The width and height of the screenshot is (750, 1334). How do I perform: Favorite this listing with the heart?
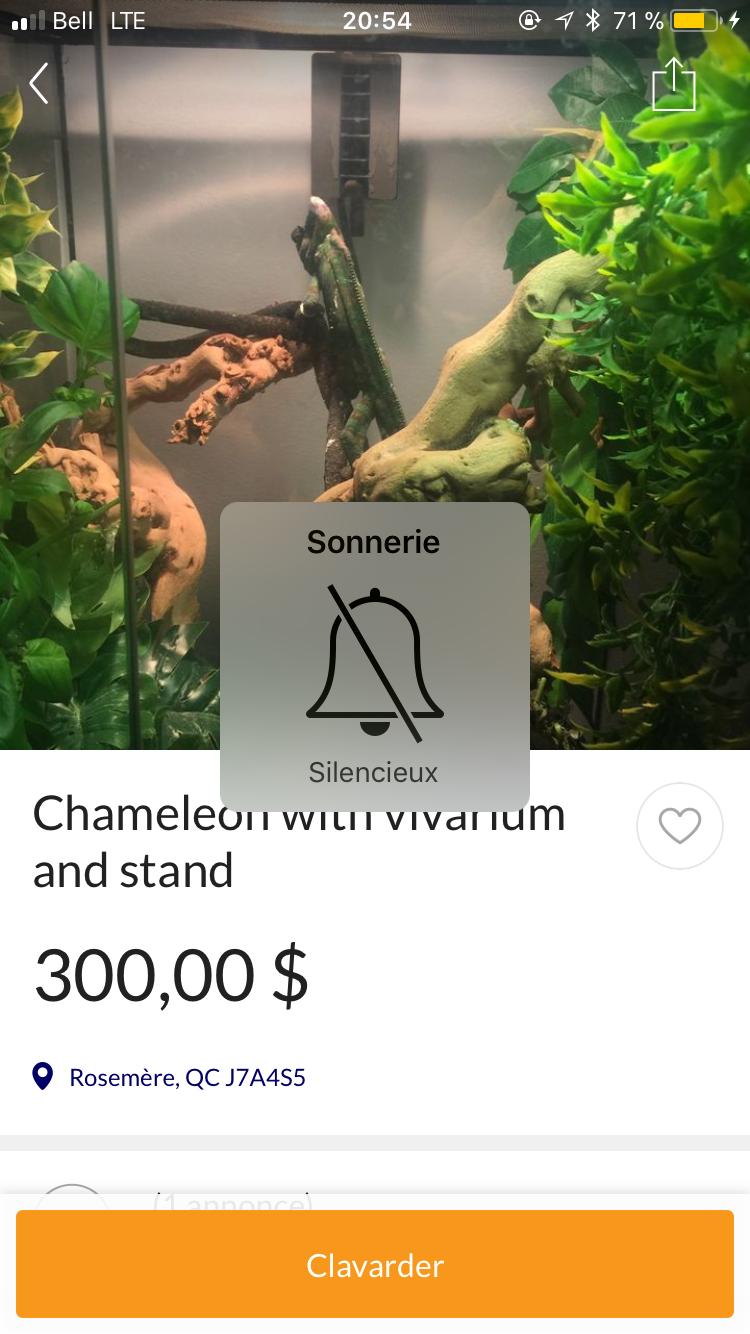[x=679, y=826]
